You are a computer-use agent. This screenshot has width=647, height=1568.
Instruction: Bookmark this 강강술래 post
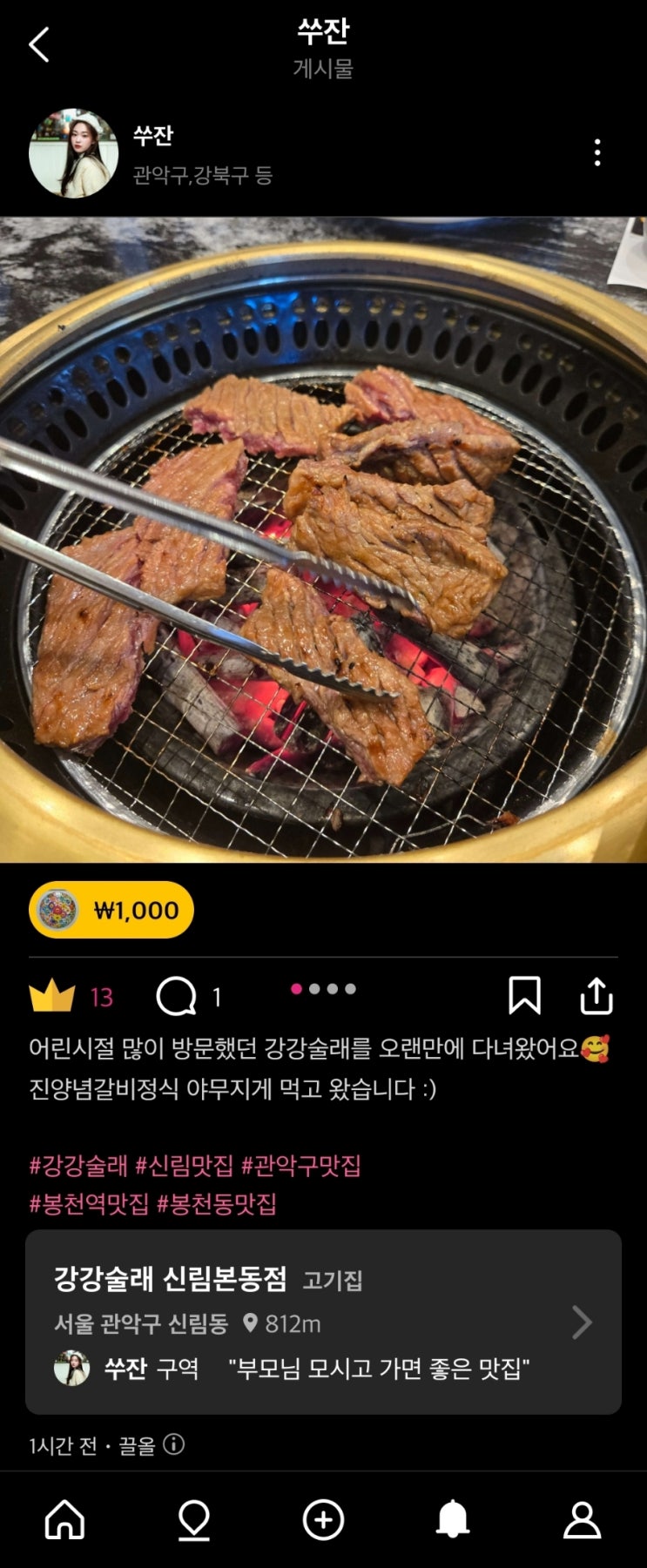click(524, 995)
